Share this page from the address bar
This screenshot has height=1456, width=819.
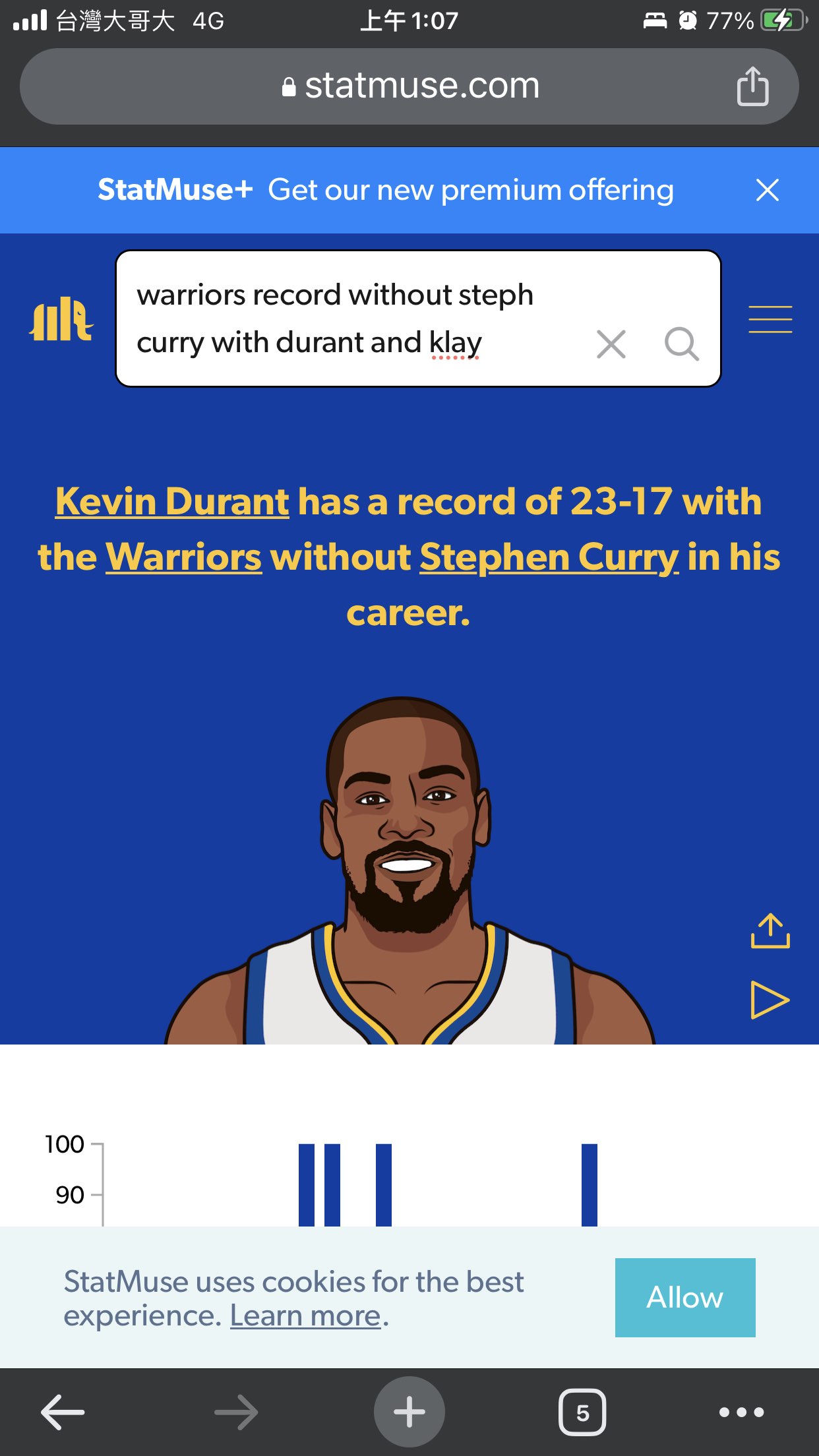(x=752, y=86)
